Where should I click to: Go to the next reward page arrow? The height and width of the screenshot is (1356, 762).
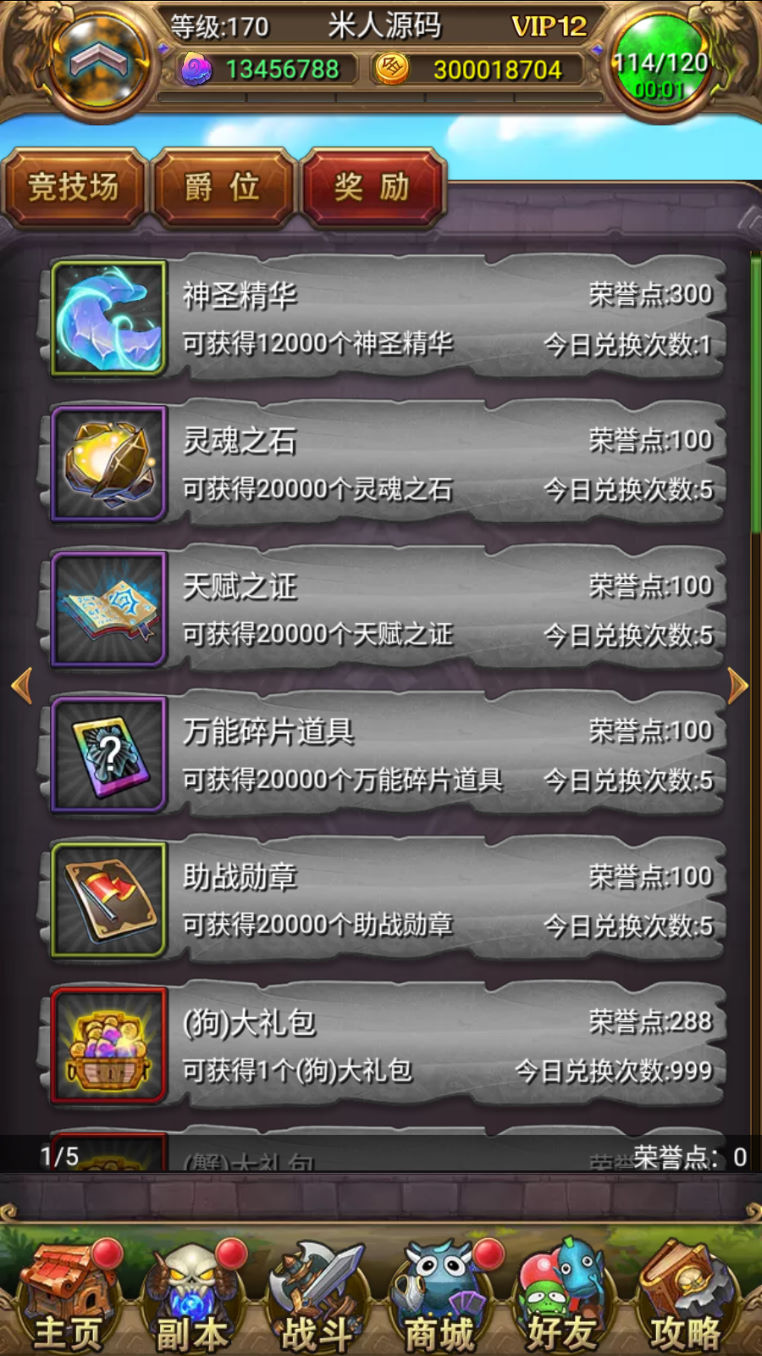tap(738, 686)
